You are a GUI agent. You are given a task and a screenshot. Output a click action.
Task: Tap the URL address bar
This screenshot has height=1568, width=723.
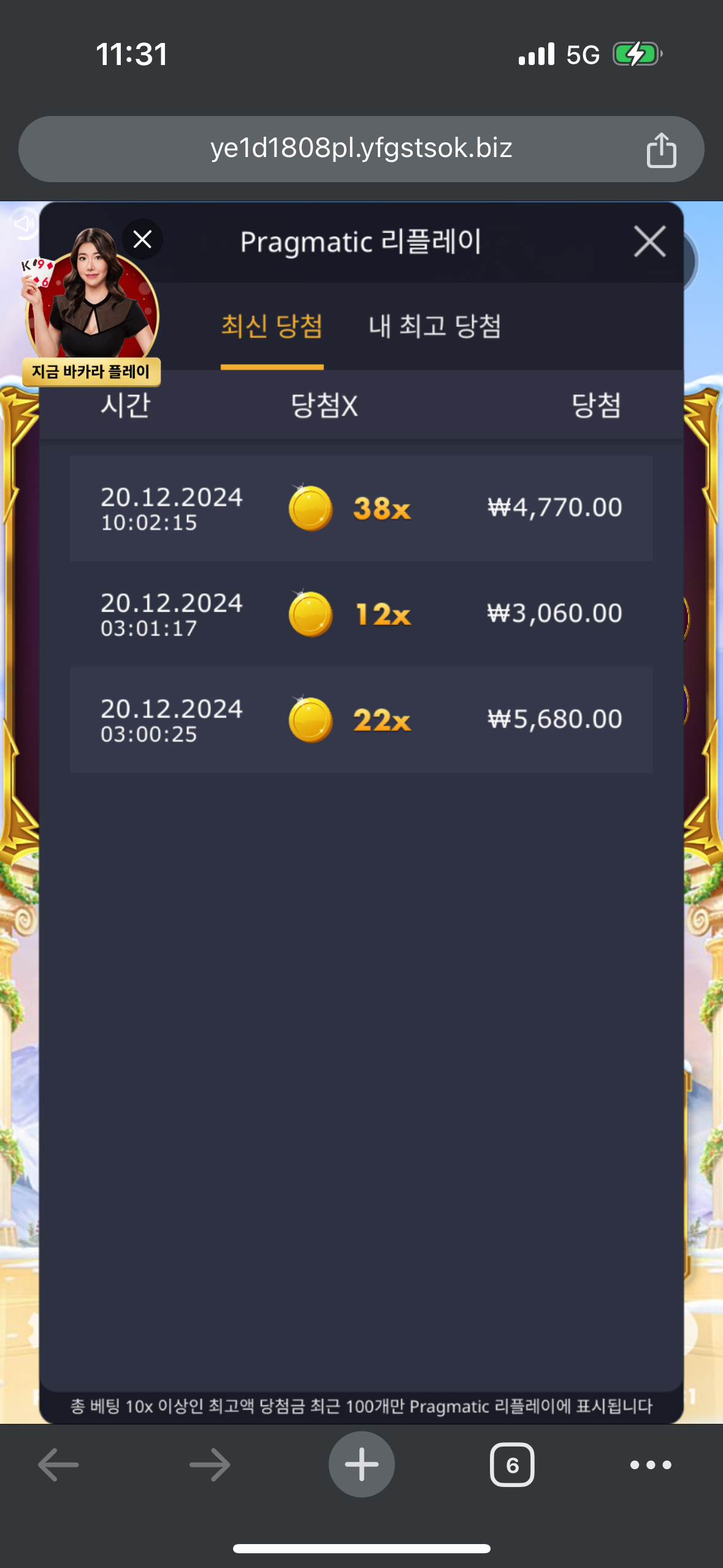(x=361, y=148)
